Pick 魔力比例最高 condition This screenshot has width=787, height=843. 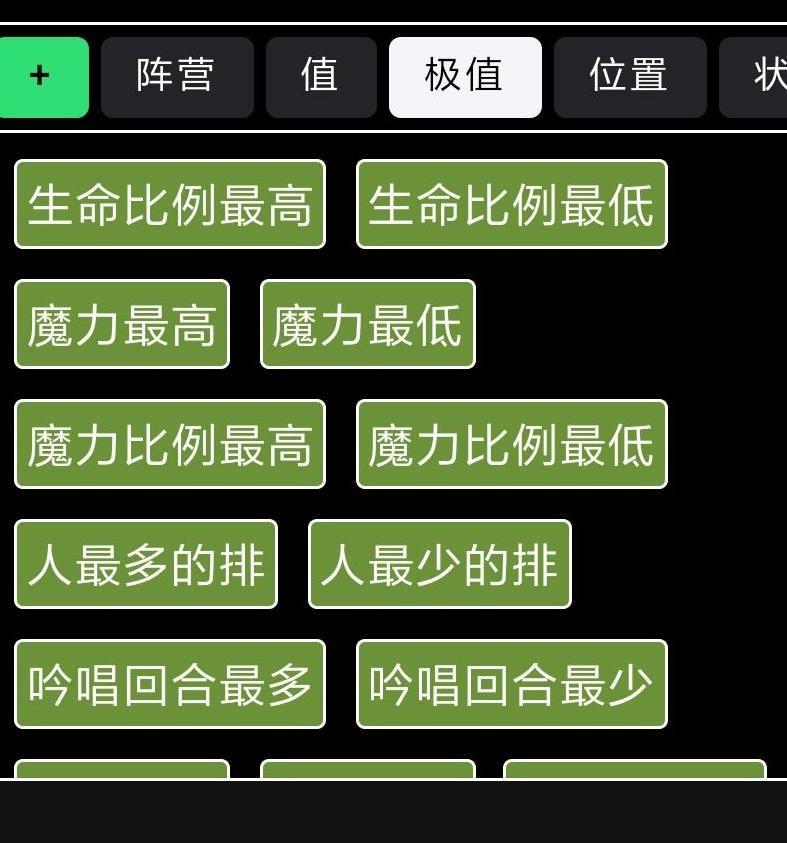pyautogui.click(x=170, y=444)
